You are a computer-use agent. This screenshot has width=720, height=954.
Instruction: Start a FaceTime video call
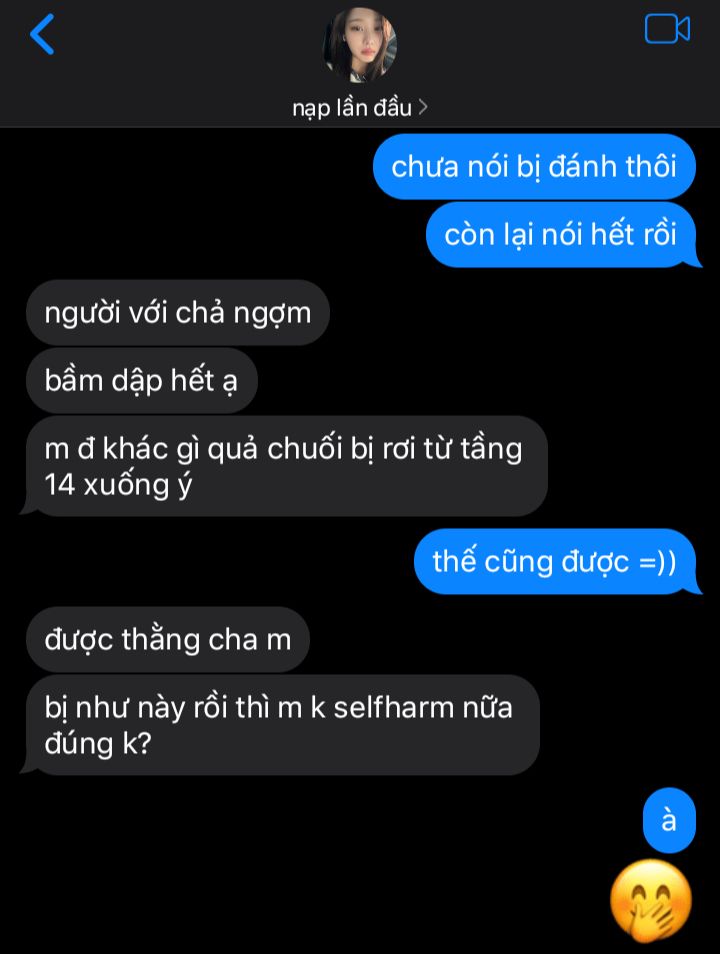667,29
